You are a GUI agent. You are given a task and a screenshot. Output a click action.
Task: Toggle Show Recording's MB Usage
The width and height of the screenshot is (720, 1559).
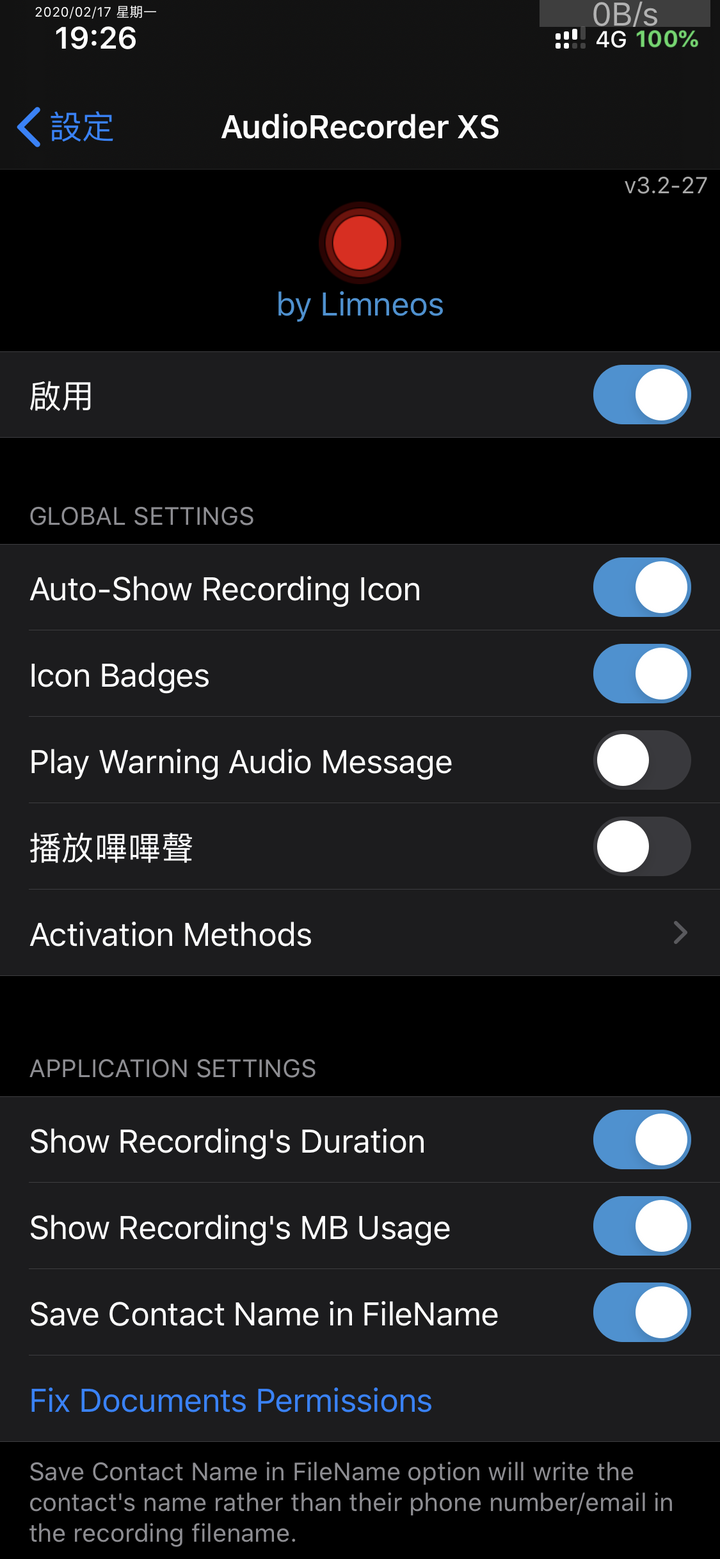click(642, 1226)
